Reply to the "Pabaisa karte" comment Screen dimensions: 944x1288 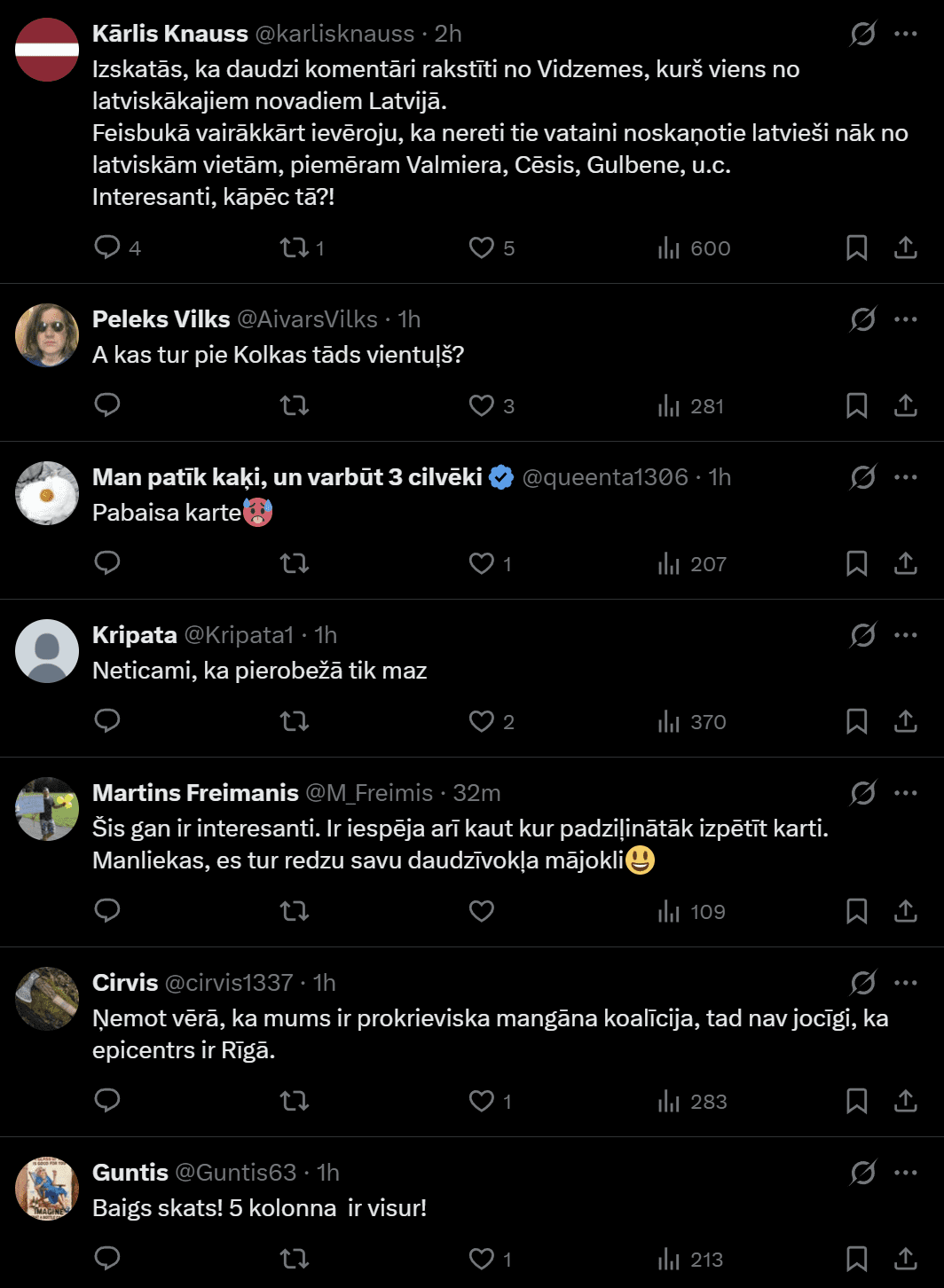coord(107,563)
